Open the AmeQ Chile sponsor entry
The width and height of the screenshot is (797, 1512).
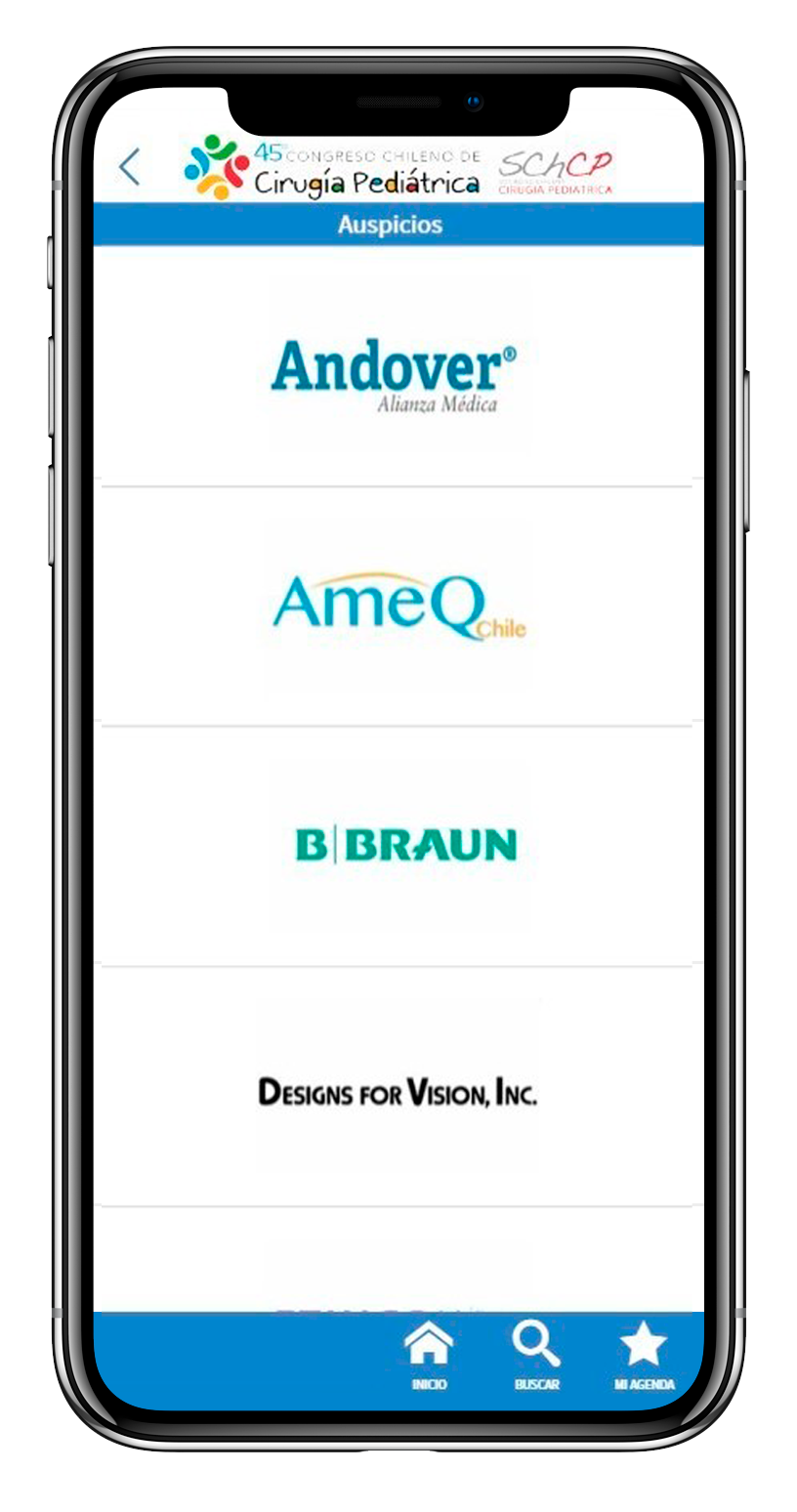398,606
